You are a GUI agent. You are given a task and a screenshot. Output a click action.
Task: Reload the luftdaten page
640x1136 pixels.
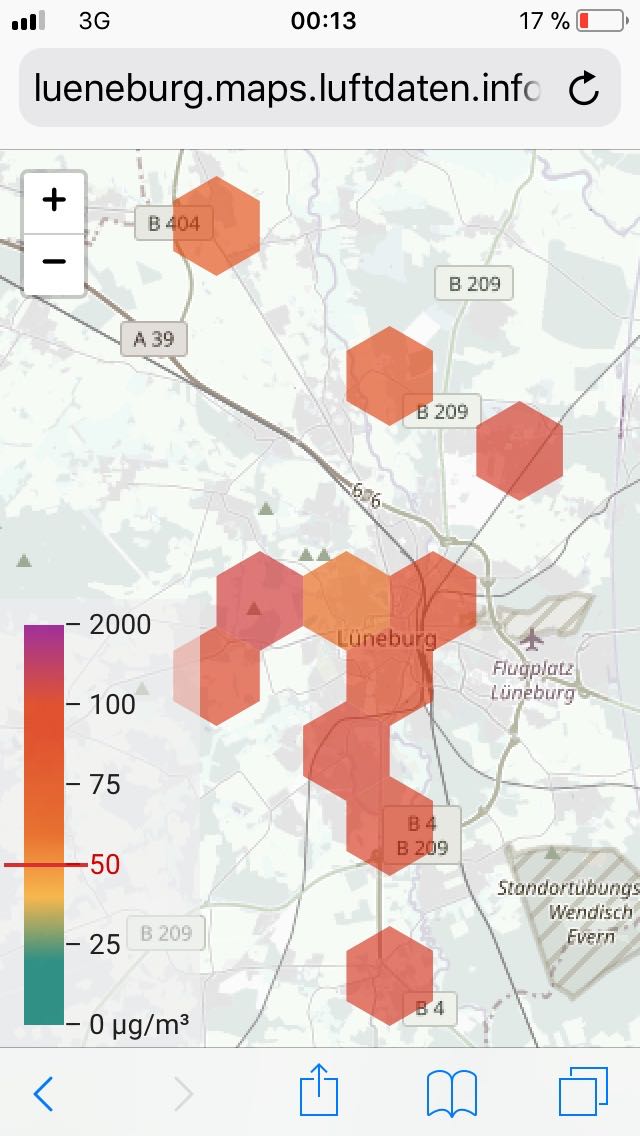coord(583,88)
